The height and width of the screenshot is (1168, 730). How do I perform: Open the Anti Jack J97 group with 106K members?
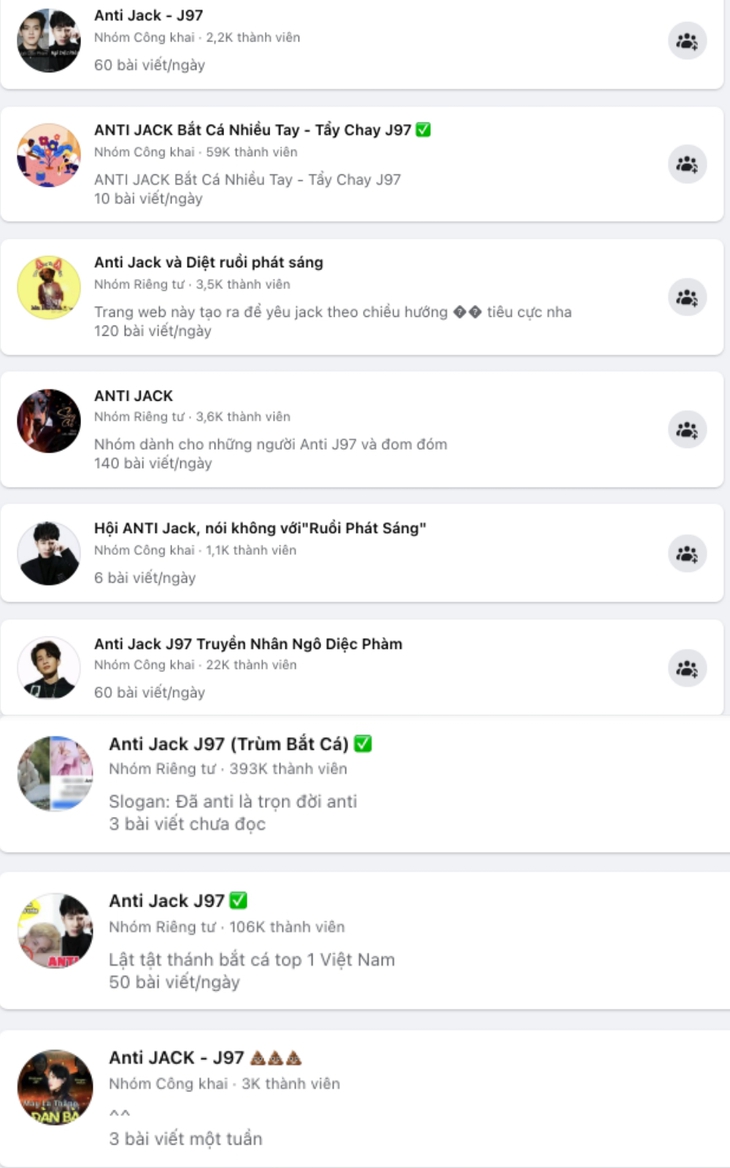[x=166, y=901]
